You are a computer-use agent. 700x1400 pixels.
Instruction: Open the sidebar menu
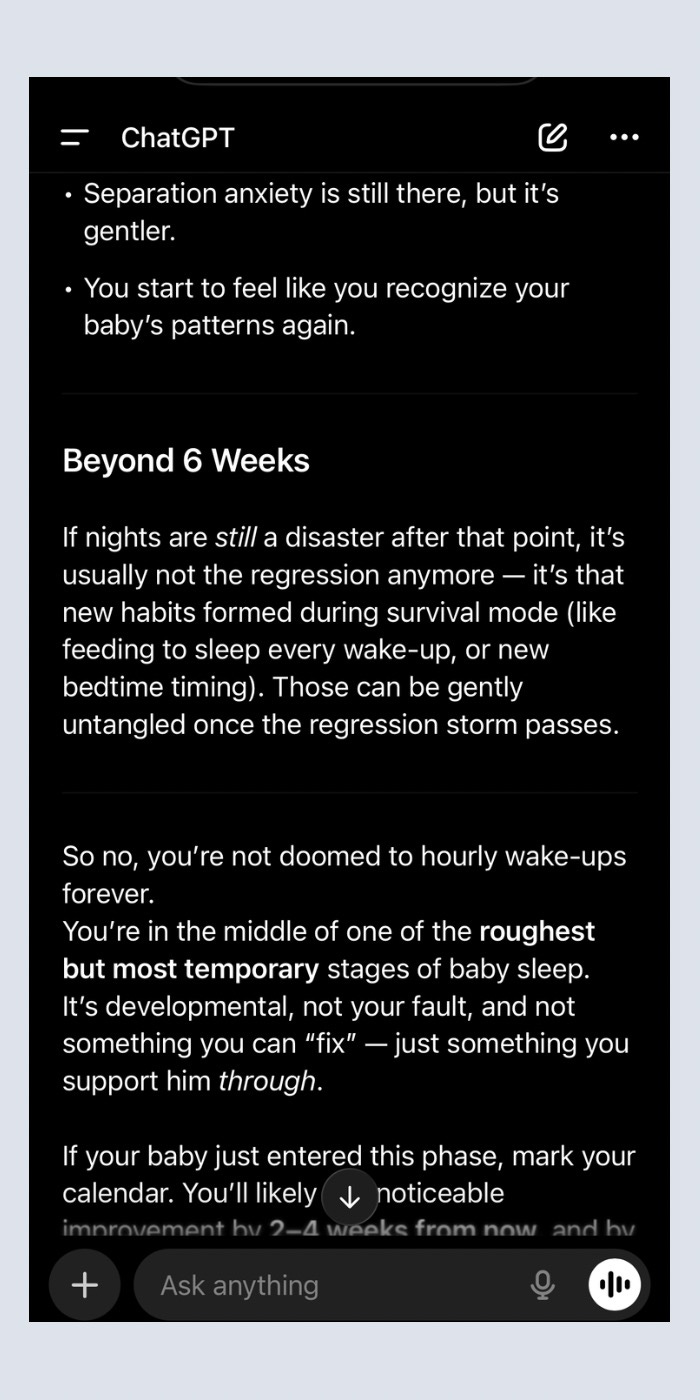74,137
